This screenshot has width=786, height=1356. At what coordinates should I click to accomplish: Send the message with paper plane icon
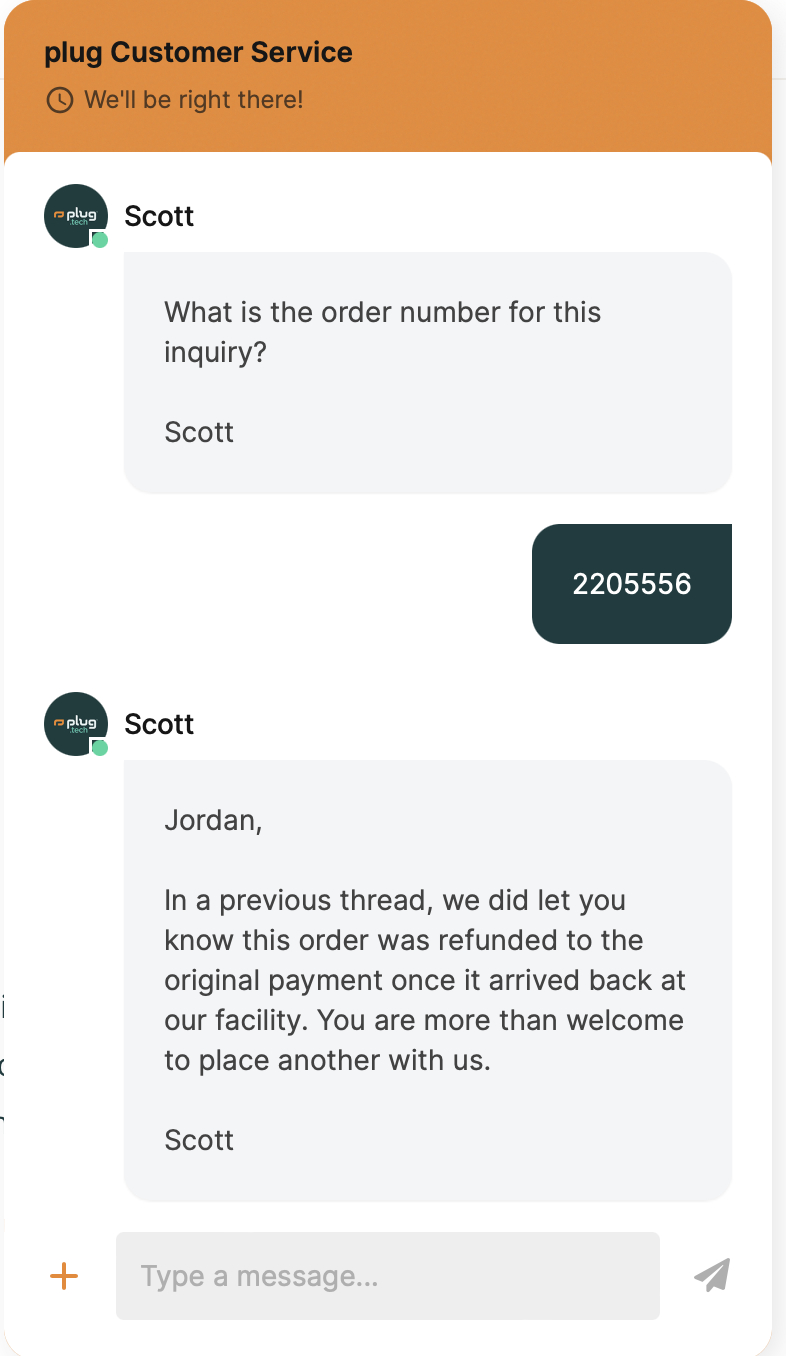click(x=712, y=1275)
